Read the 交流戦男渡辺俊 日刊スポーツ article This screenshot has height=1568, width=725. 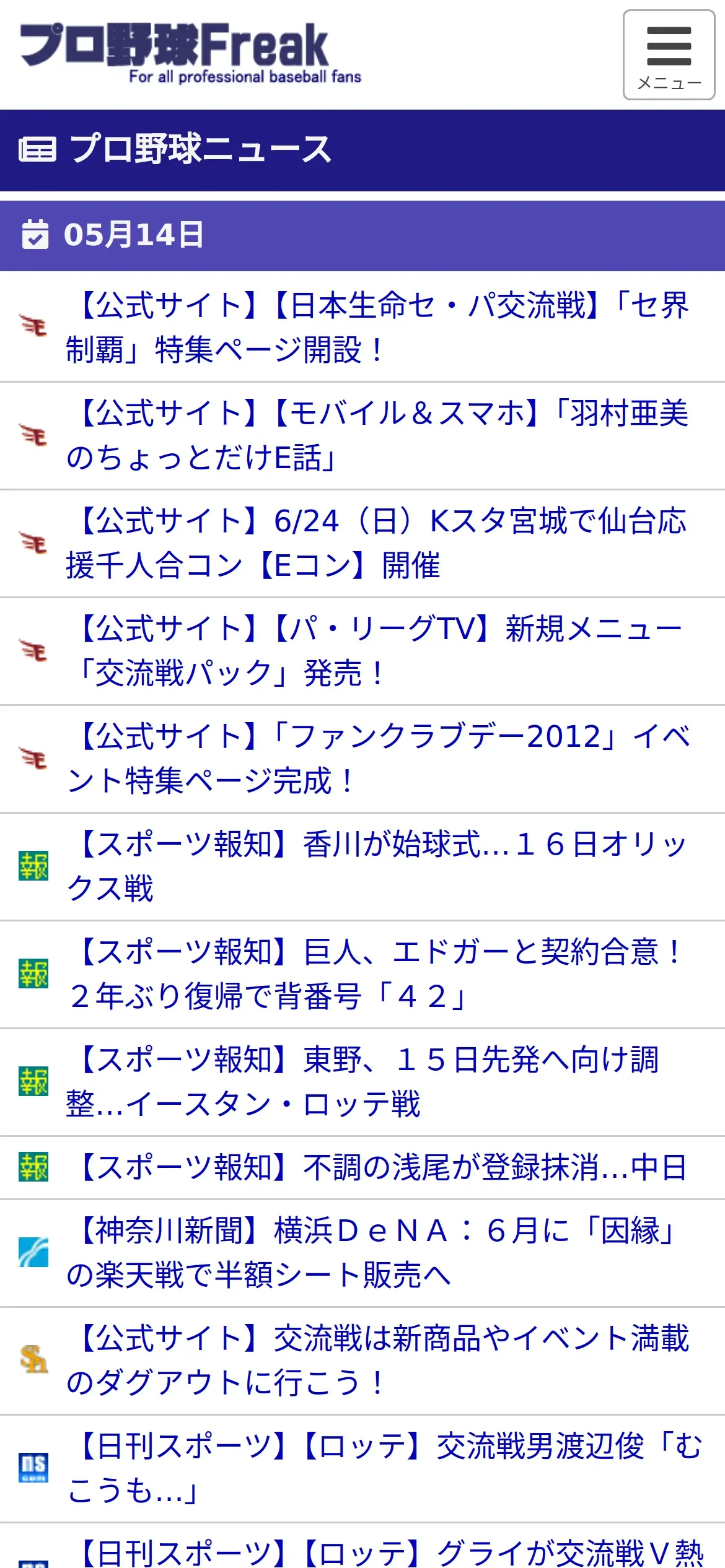pyautogui.click(x=362, y=1468)
